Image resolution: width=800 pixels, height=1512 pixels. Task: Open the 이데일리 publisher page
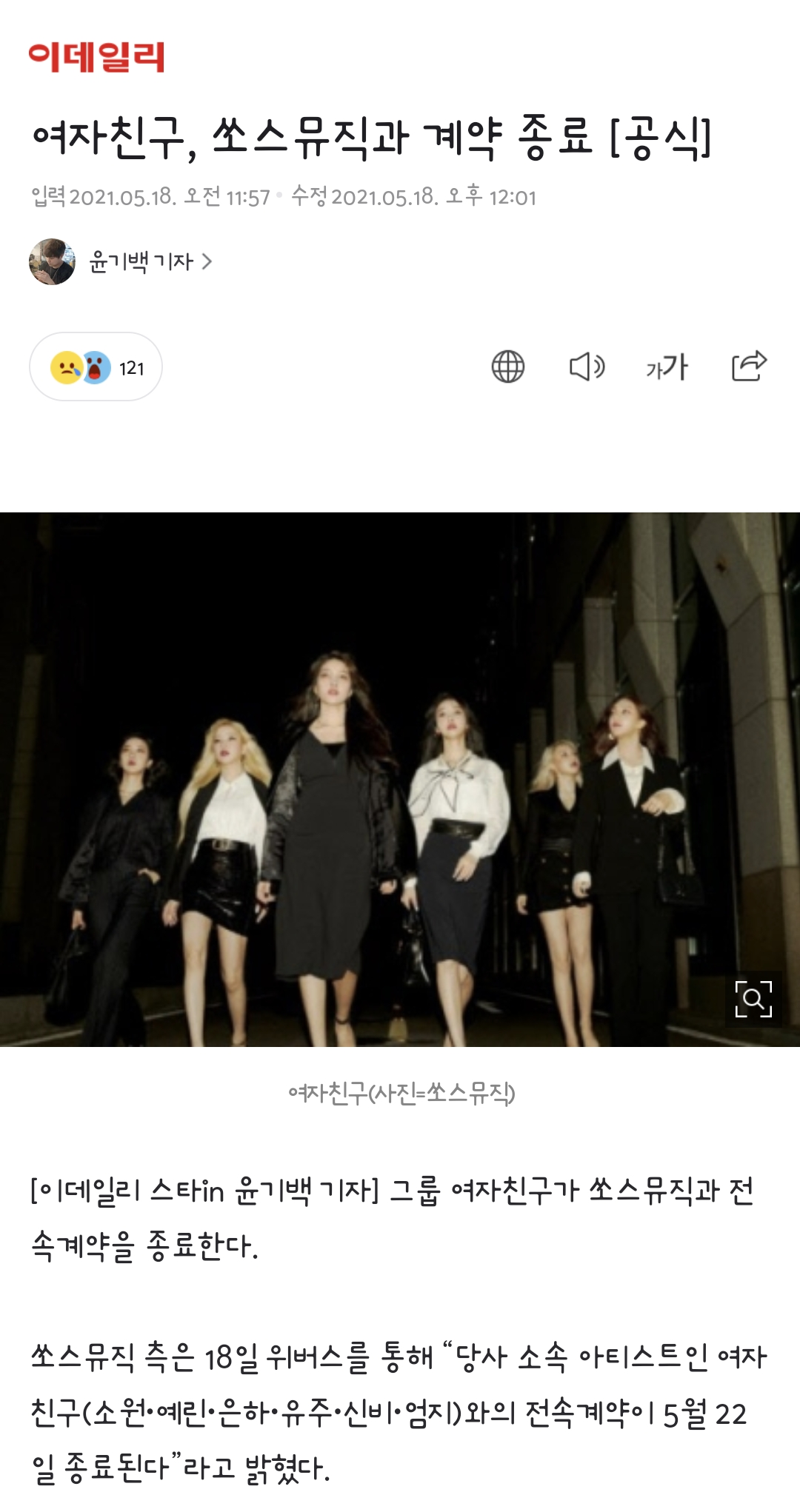(x=96, y=57)
